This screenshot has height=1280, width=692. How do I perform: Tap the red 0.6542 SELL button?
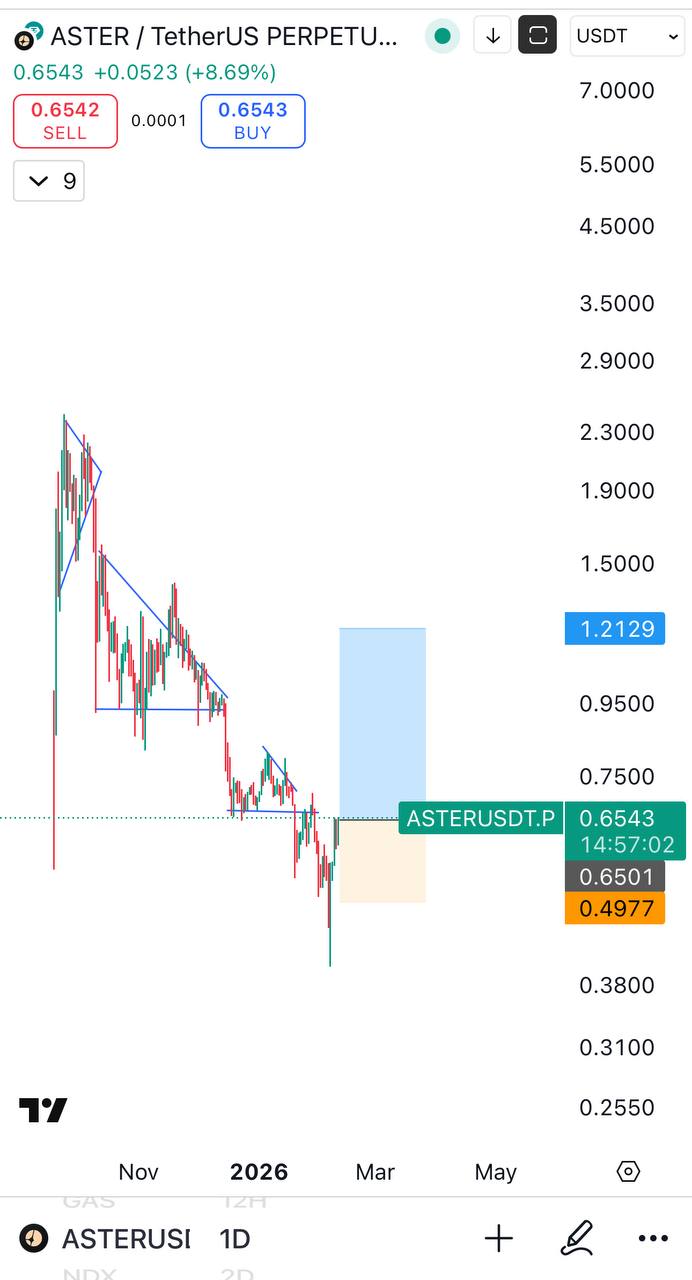coord(65,121)
